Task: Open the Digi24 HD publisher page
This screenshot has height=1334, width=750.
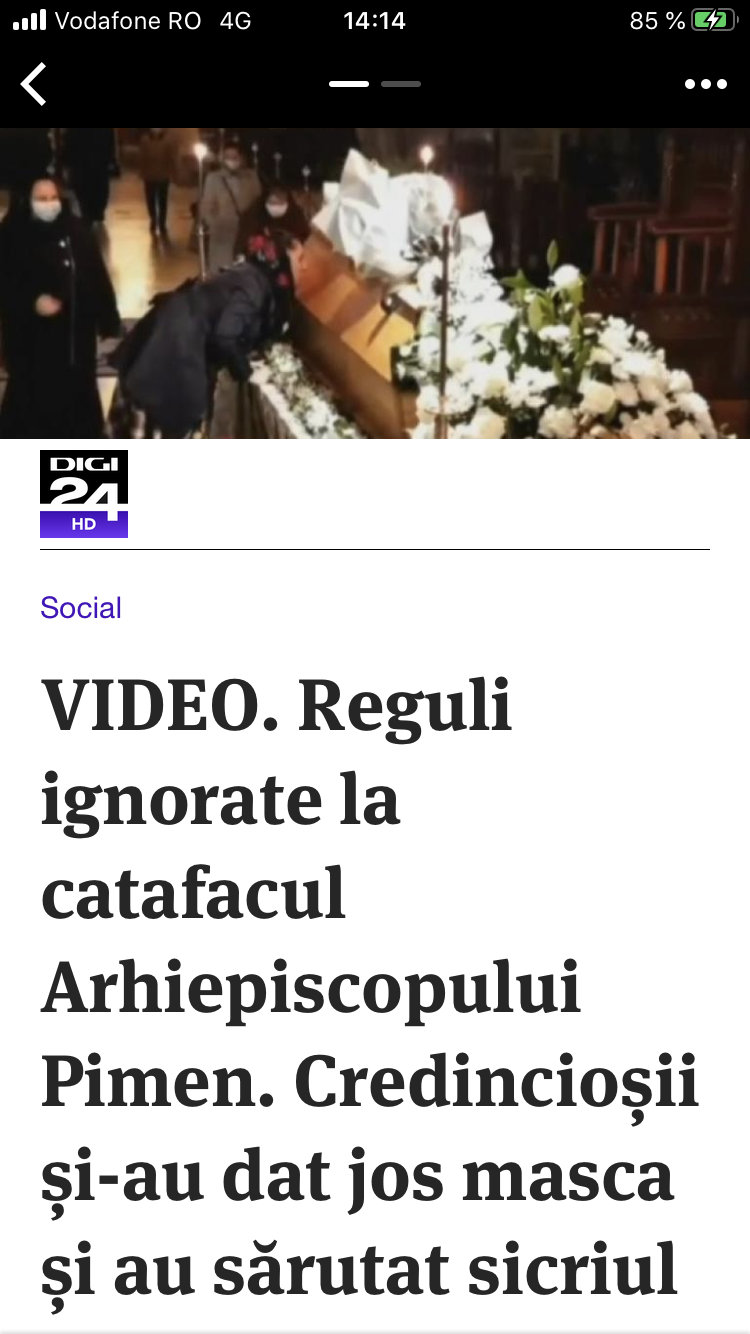Action: (x=84, y=494)
